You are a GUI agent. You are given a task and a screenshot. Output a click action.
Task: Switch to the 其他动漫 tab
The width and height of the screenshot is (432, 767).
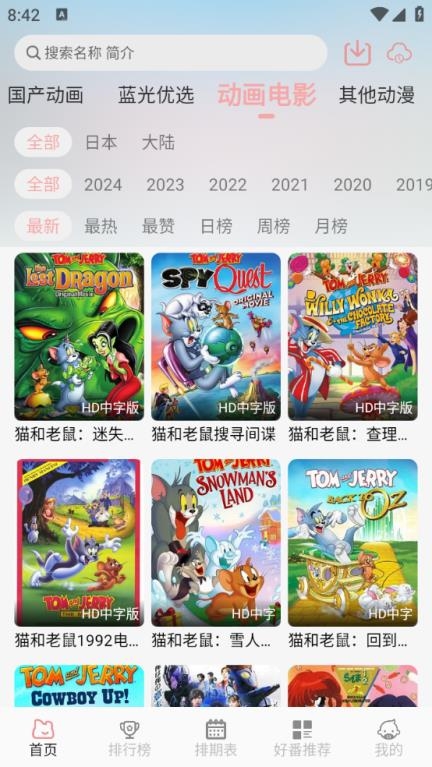377,95
